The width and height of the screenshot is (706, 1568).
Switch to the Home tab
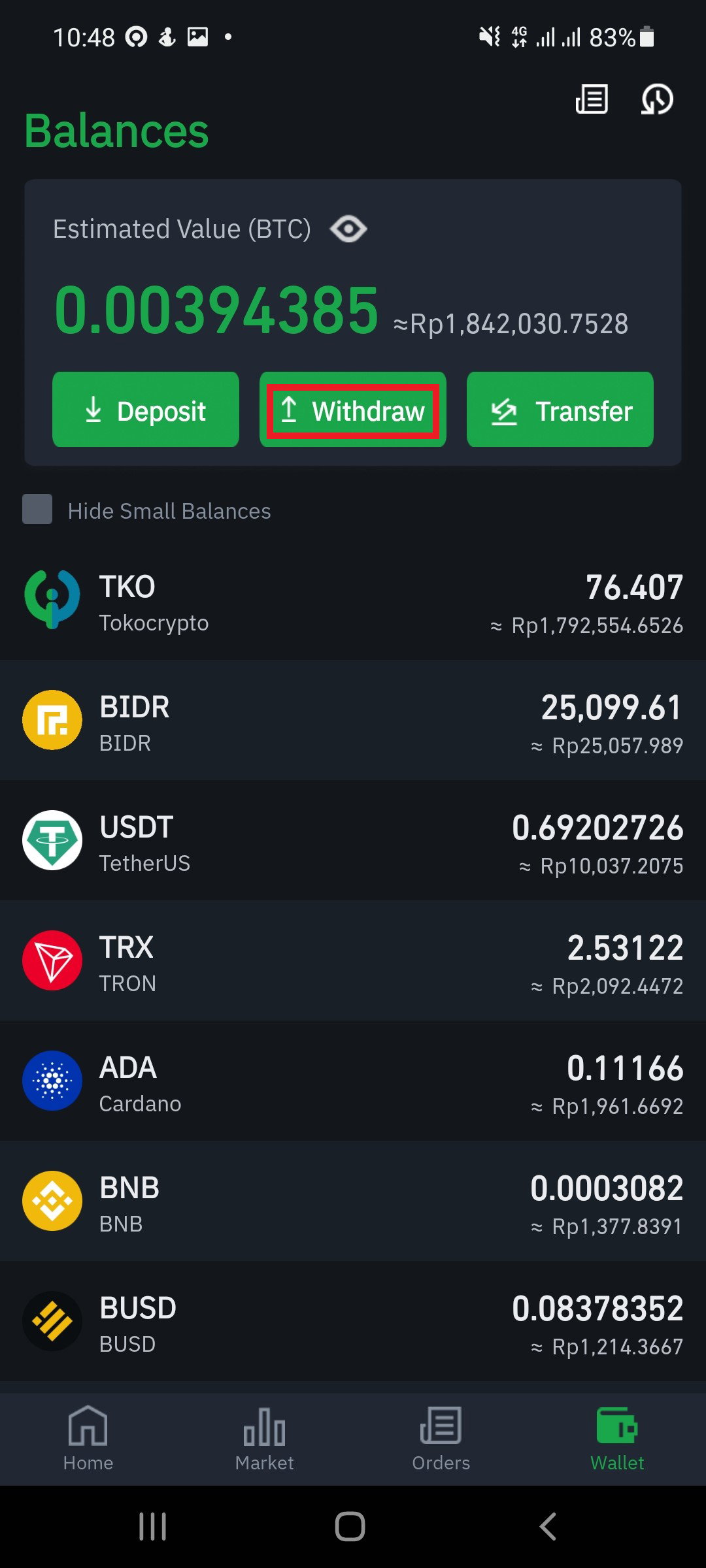[88, 1438]
